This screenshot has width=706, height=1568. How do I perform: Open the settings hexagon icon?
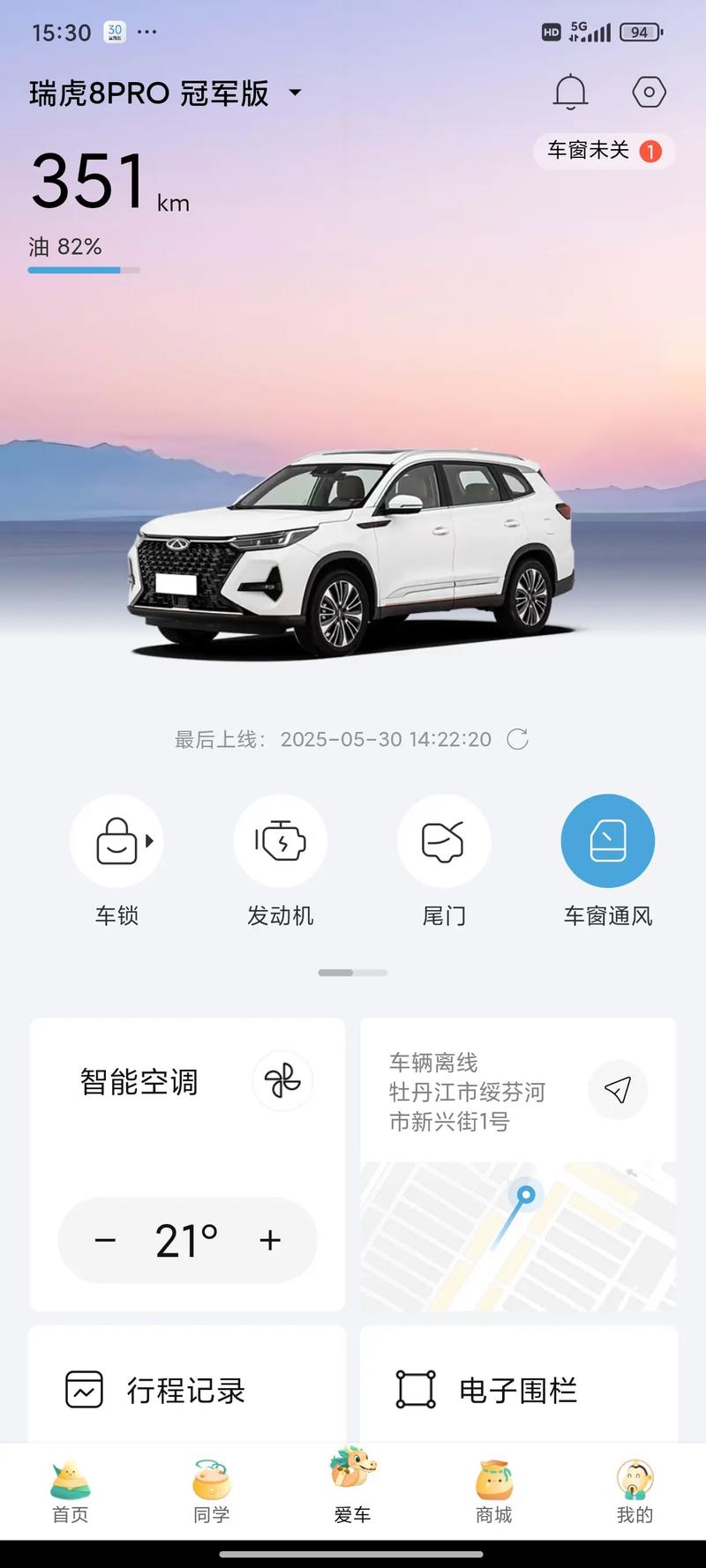649,92
